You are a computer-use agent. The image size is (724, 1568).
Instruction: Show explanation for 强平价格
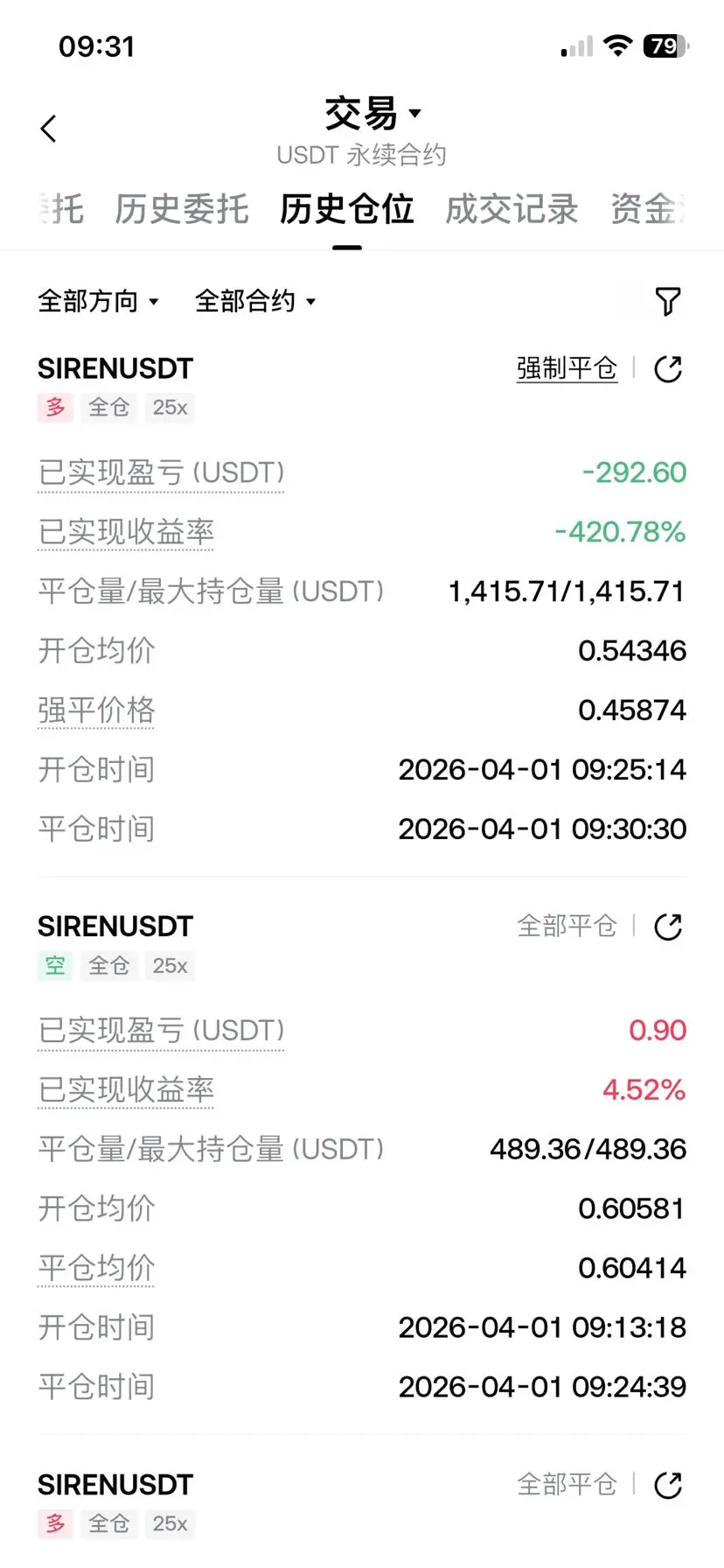click(96, 710)
